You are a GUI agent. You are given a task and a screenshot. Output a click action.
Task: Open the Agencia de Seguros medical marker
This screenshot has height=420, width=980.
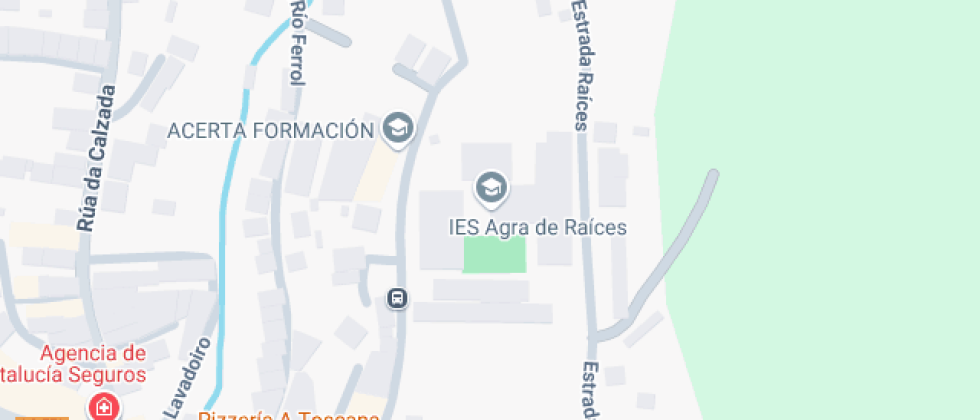coord(102,407)
